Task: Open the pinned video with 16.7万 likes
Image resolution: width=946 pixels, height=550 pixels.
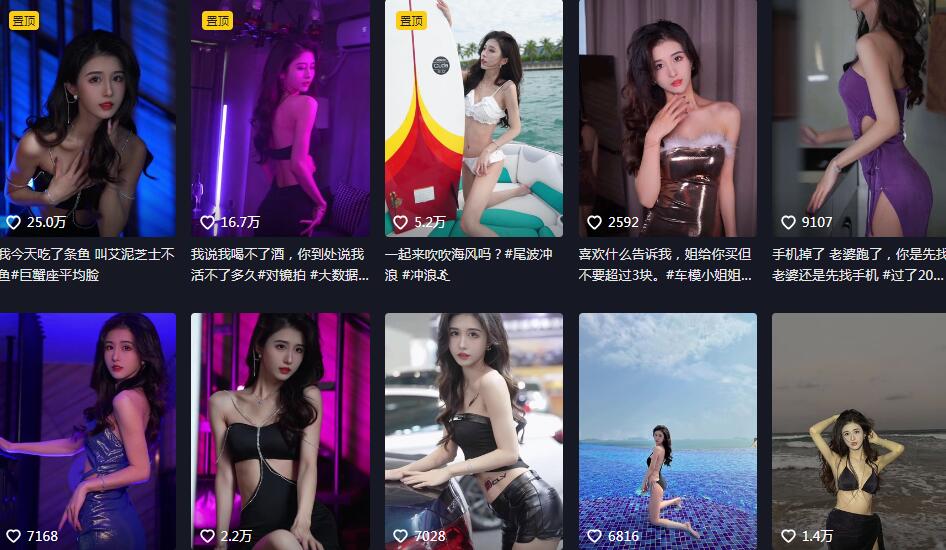Action: (x=280, y=118)
